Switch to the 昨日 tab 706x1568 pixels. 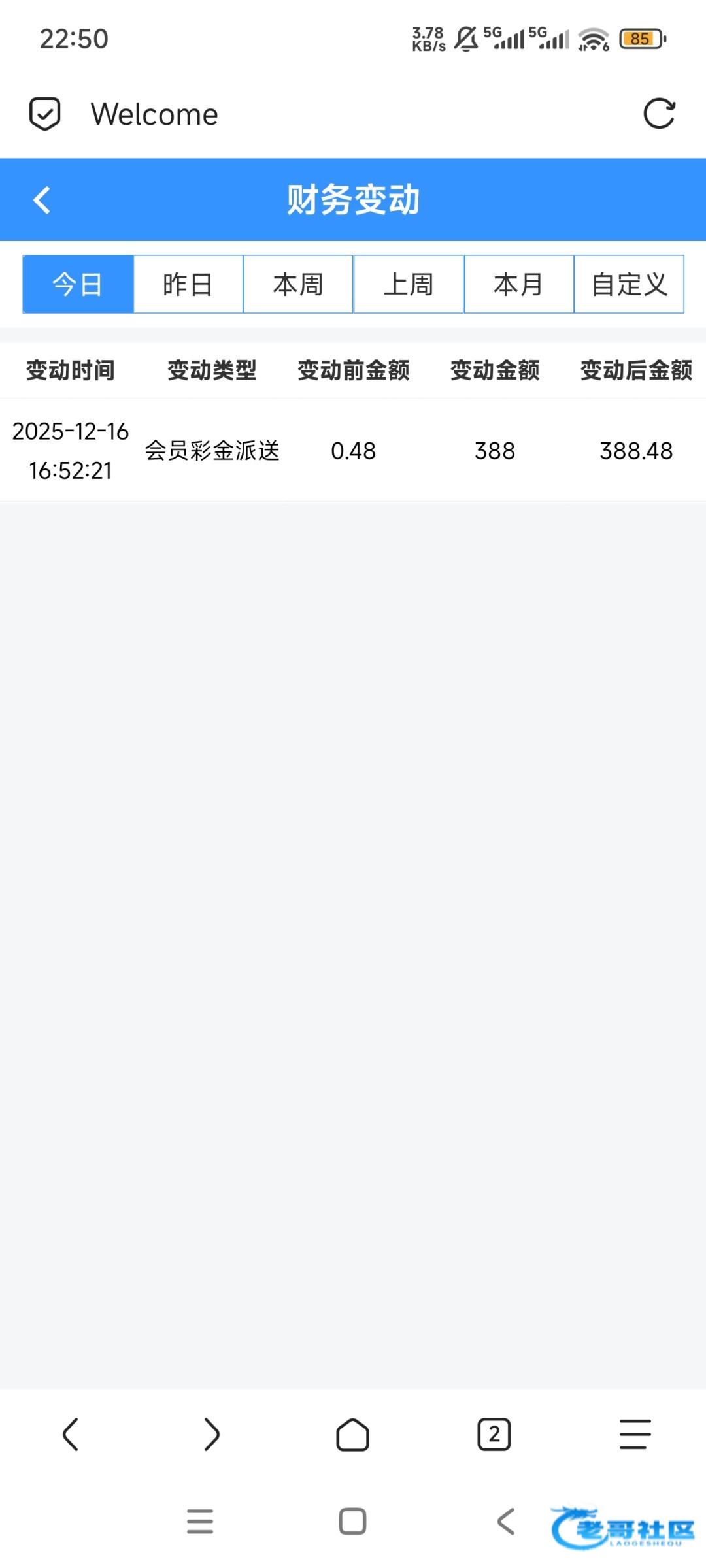coord(188,285)
